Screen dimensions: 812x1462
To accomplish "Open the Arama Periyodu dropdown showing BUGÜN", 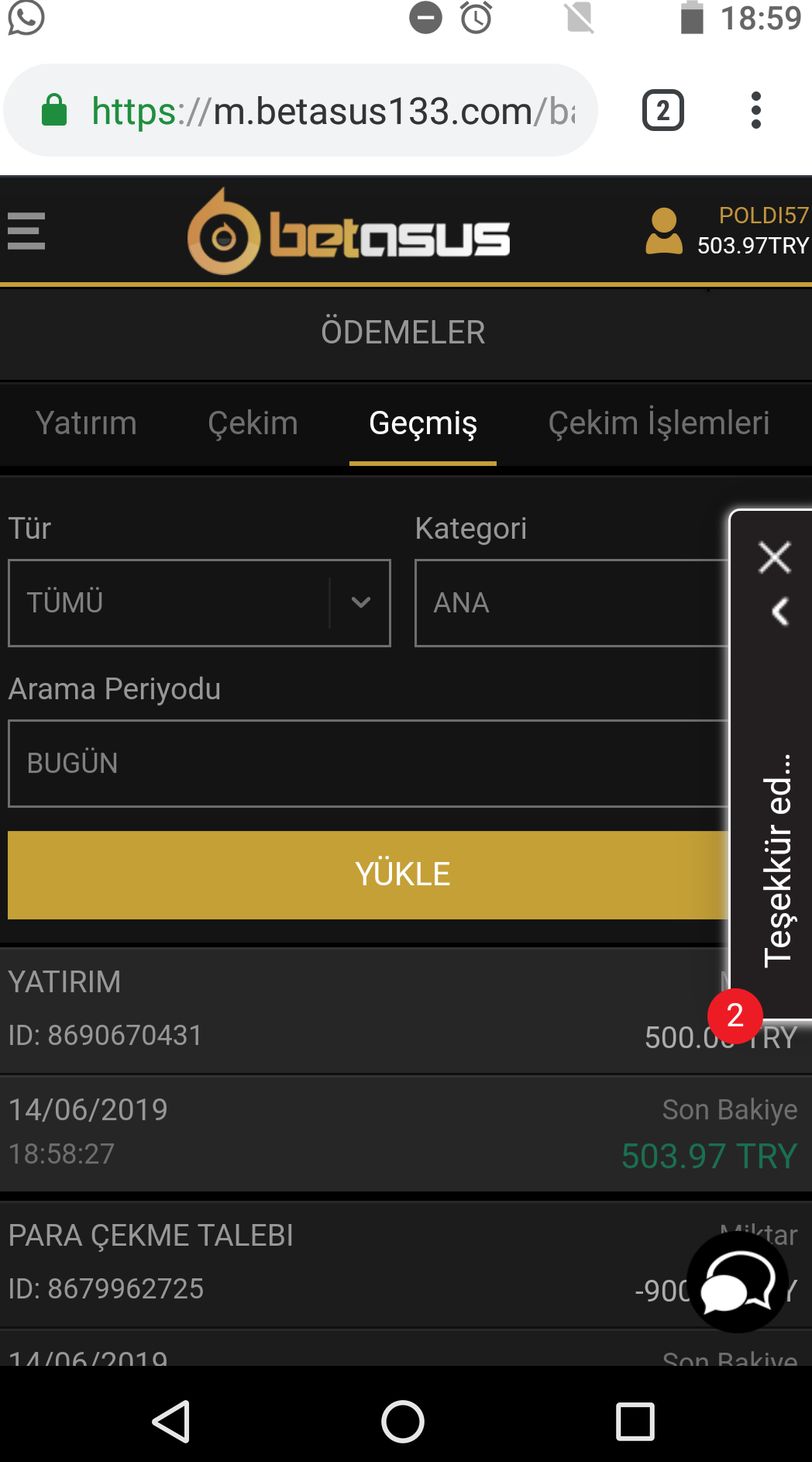I will [368, 764].
